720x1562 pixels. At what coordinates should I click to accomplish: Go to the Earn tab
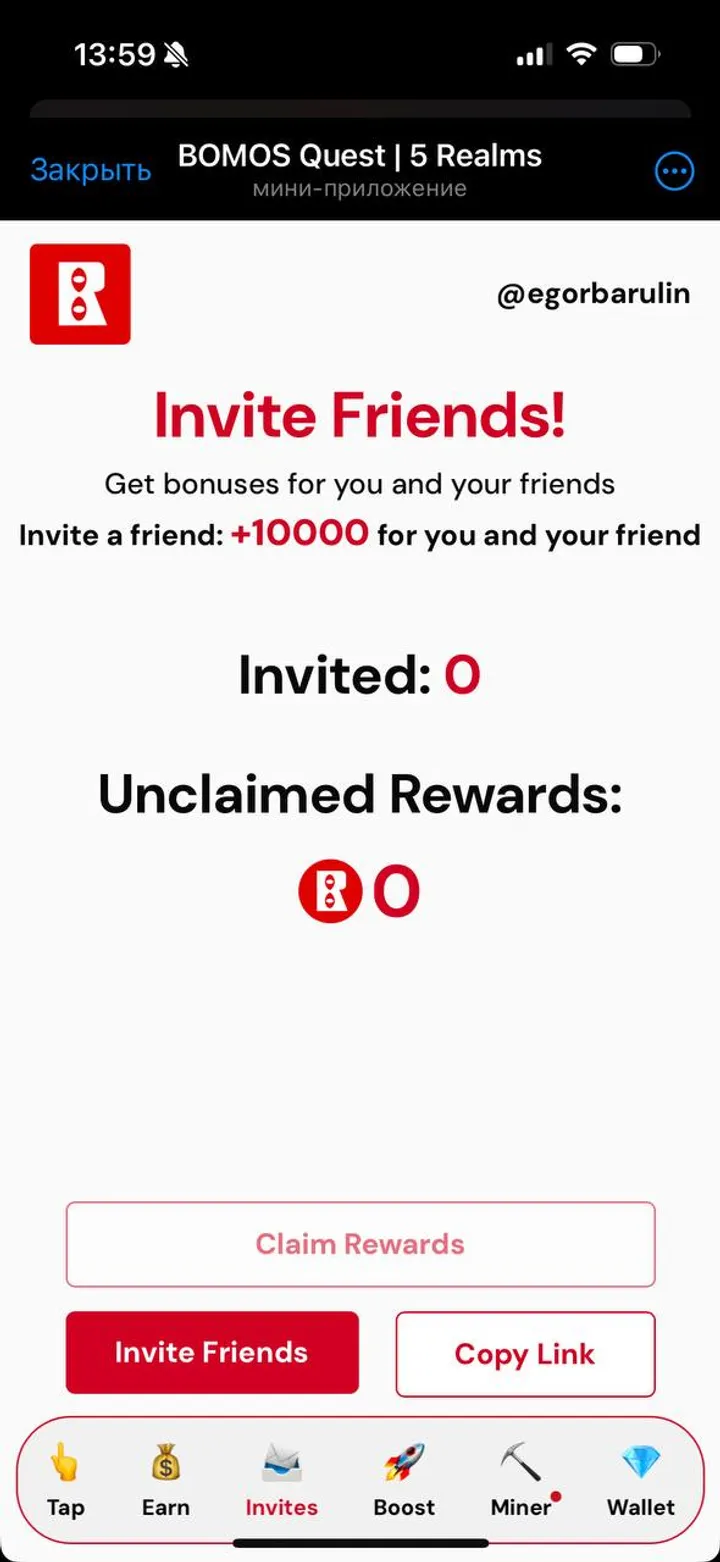click(x=165, y=1481)
